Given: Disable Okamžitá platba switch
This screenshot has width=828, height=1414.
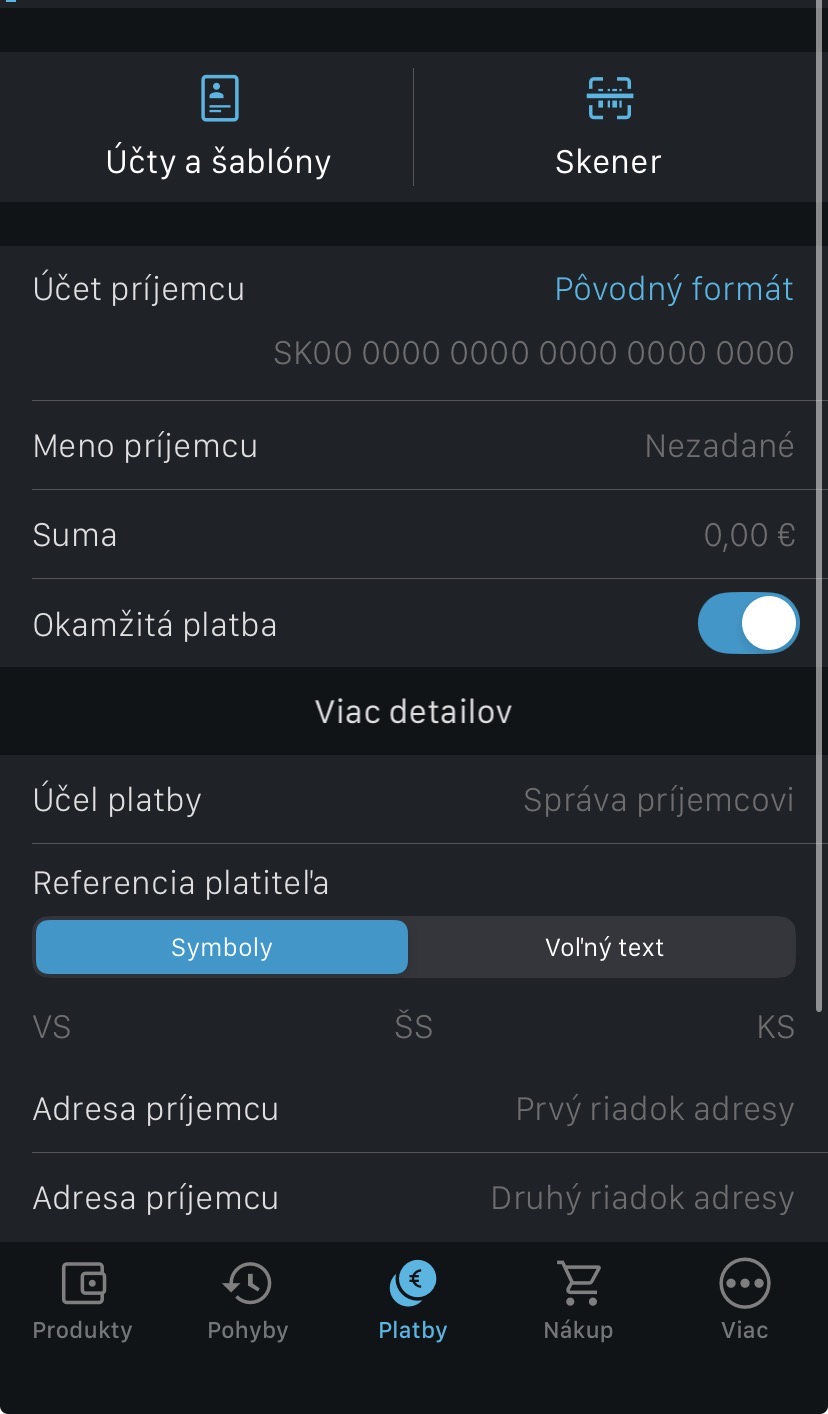Looking at the screenshot, I should pos(747,624).
